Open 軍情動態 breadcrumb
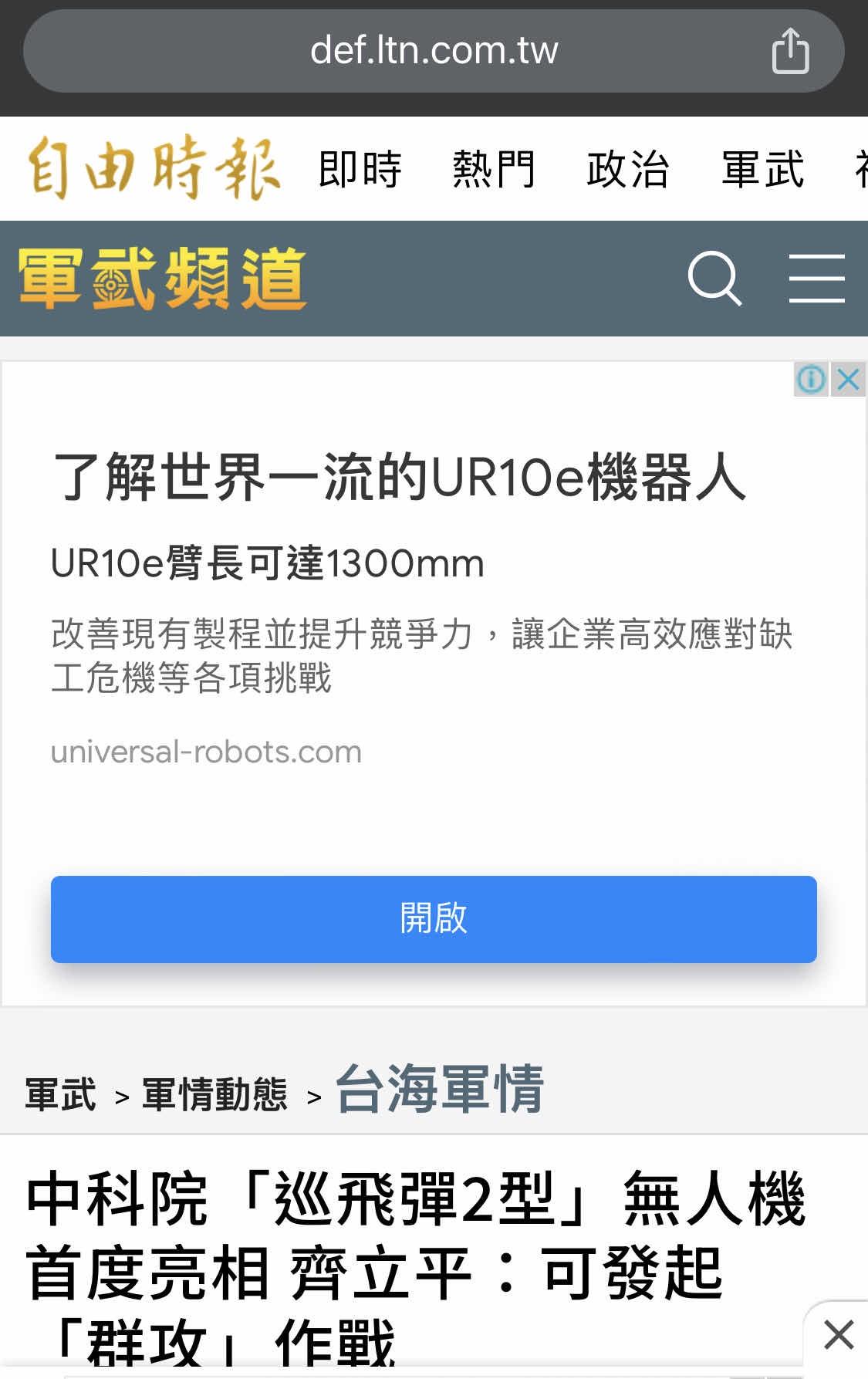This screenshot has width=868, height=1379. coord(214,1093)
